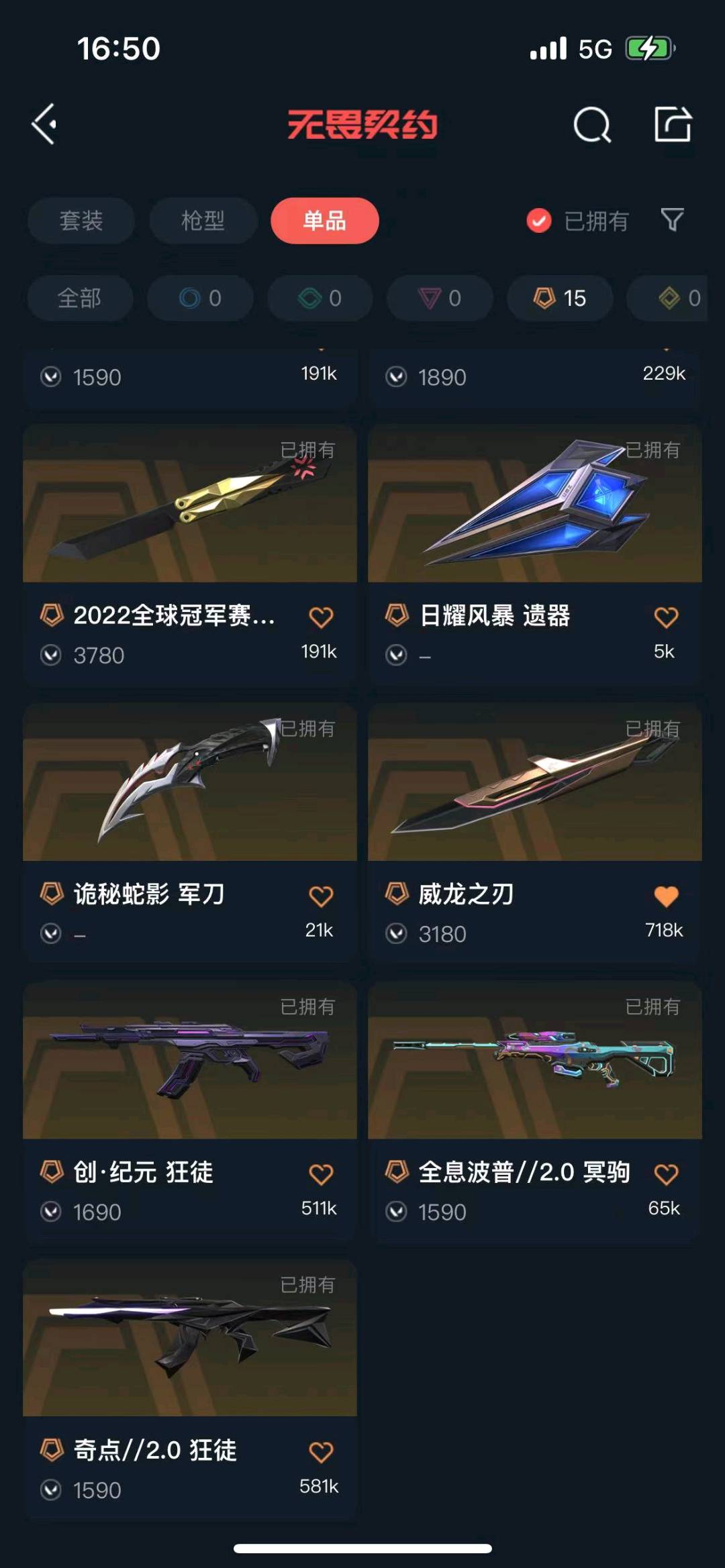The height and width of the screenshot is (1568, 725).
Task: Open the 2022全球冠军赛 knife card
Action: tap(190, 555)
